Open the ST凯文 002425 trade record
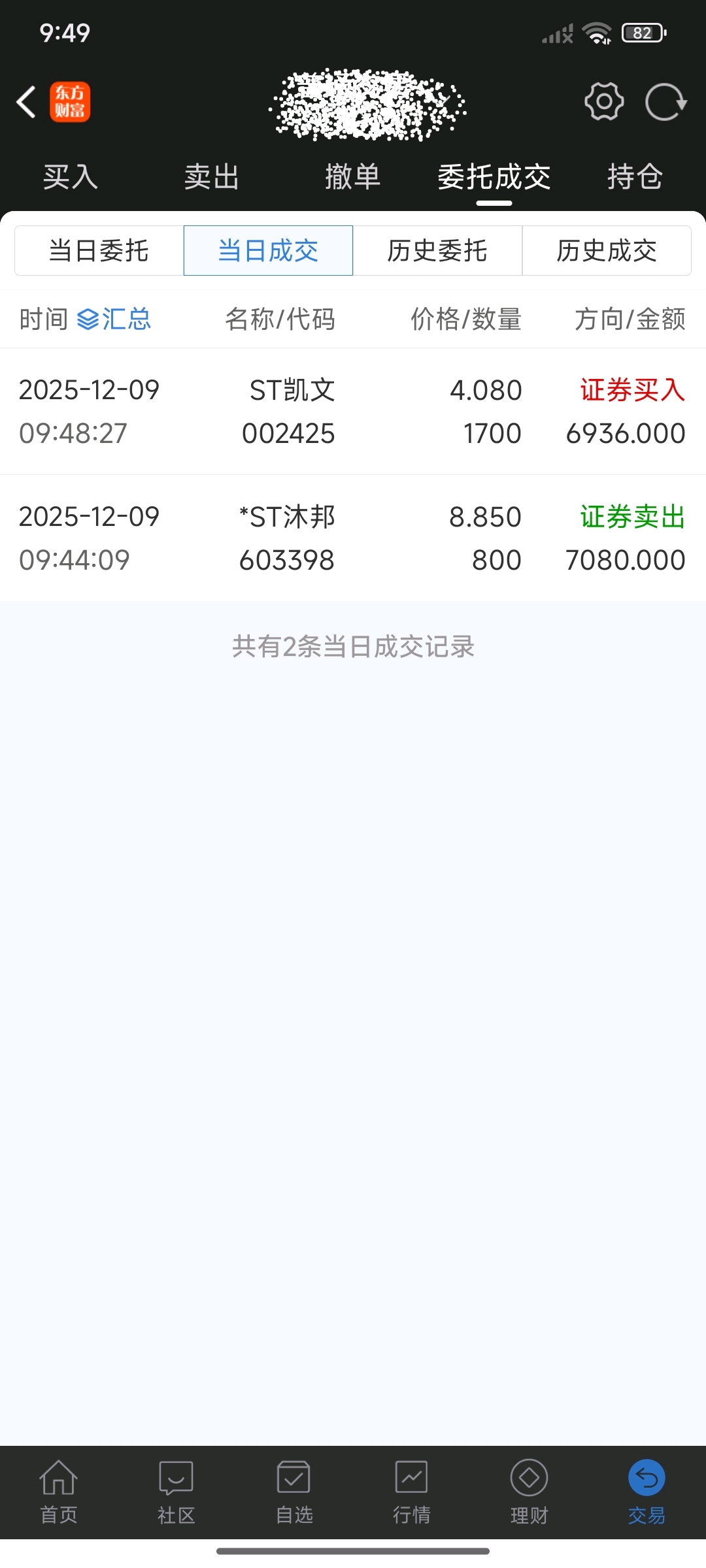Viewport: 706px width, 1568px height. (353, 412)
